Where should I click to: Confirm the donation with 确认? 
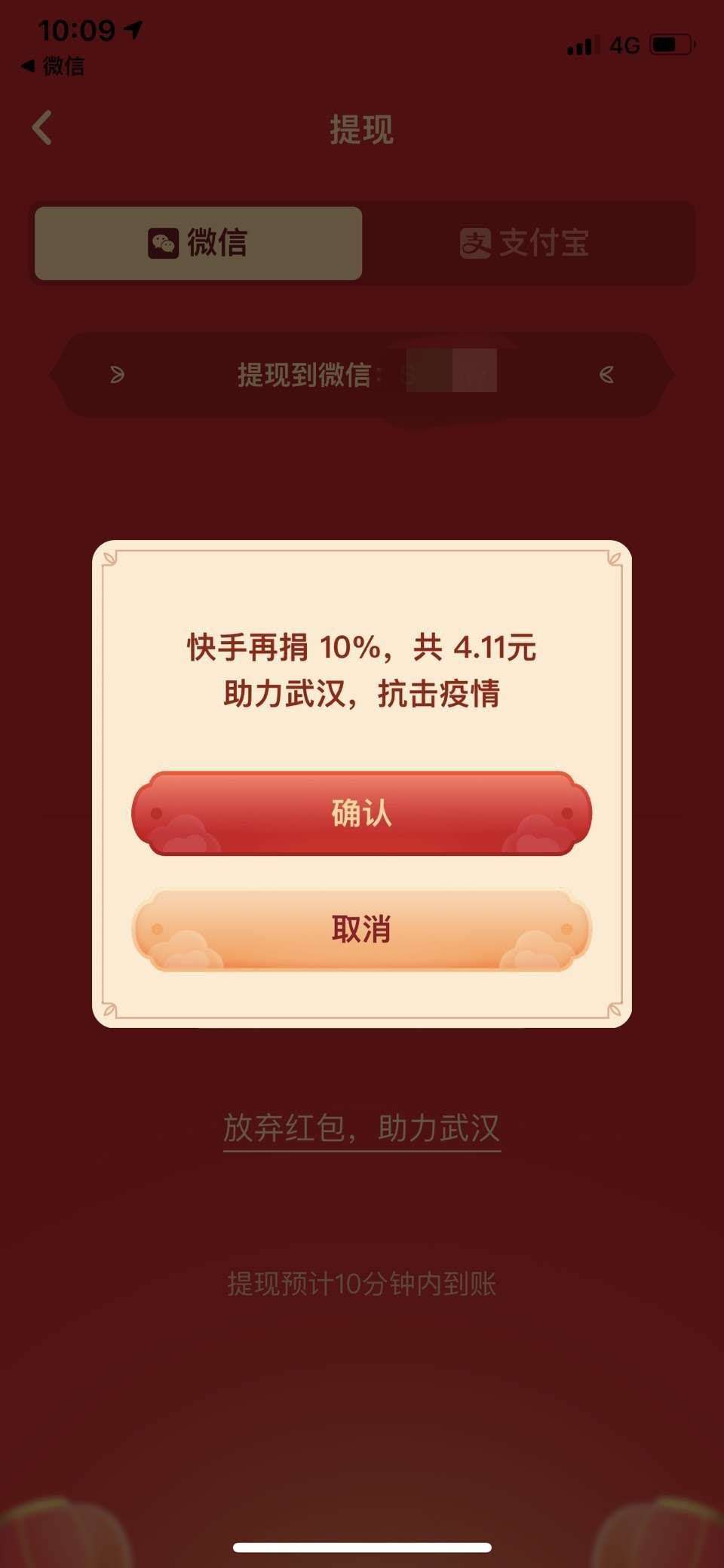[361, 813]
